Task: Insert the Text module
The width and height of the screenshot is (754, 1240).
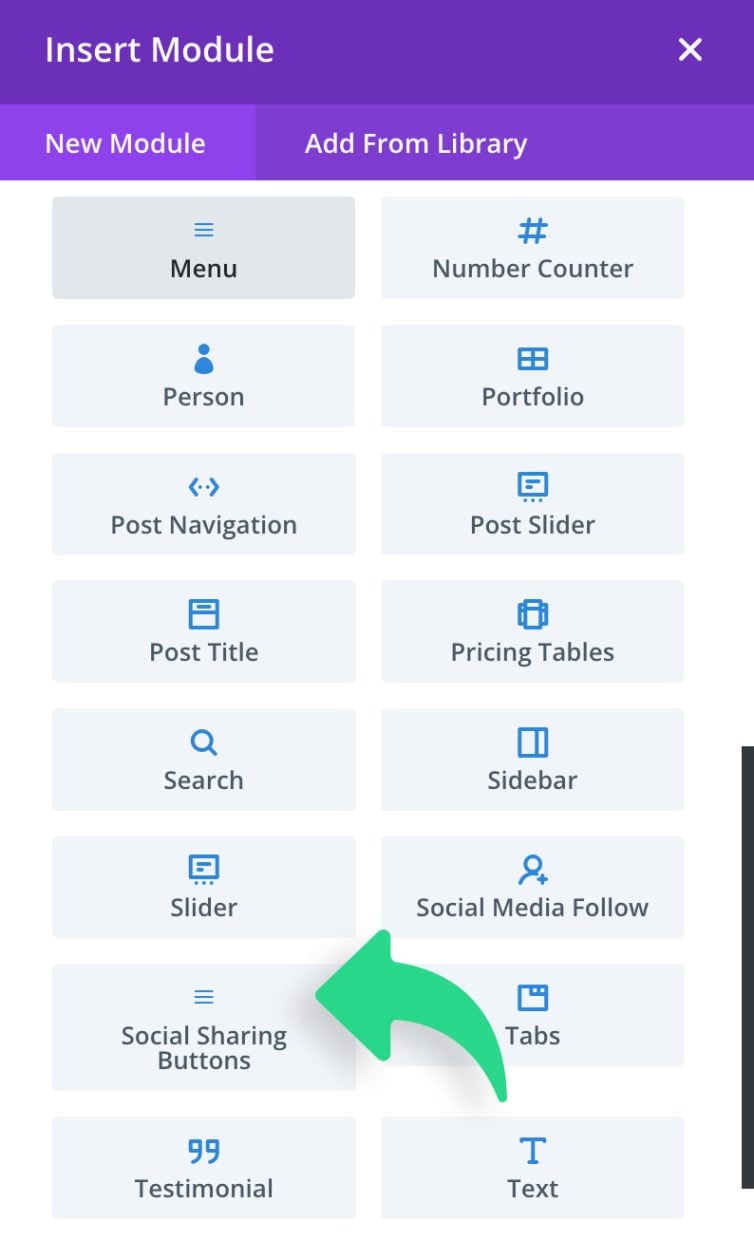Action: 532,1167
